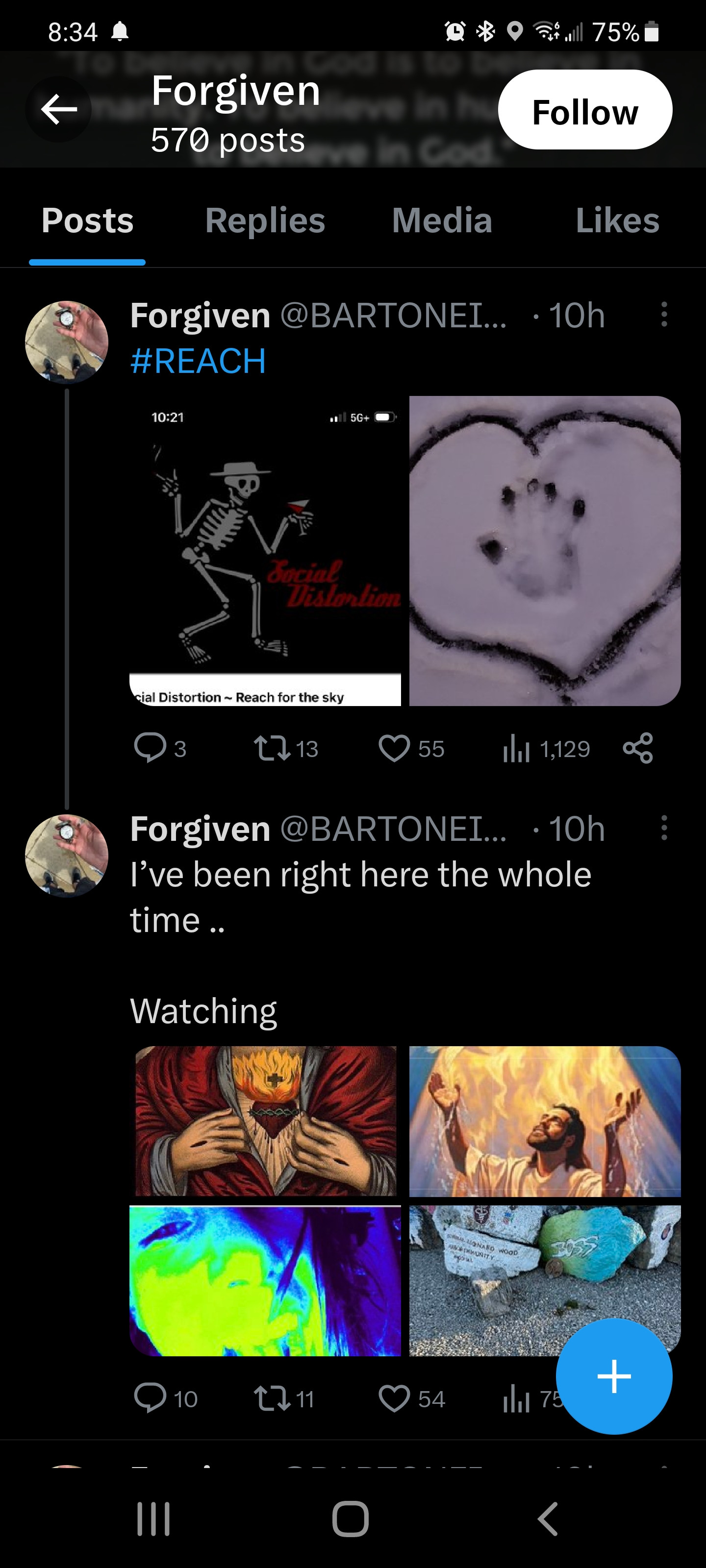This screenshot has height=1568, width=706.
Task: Switch to the Media tab
Action: (x=442, y=220)
